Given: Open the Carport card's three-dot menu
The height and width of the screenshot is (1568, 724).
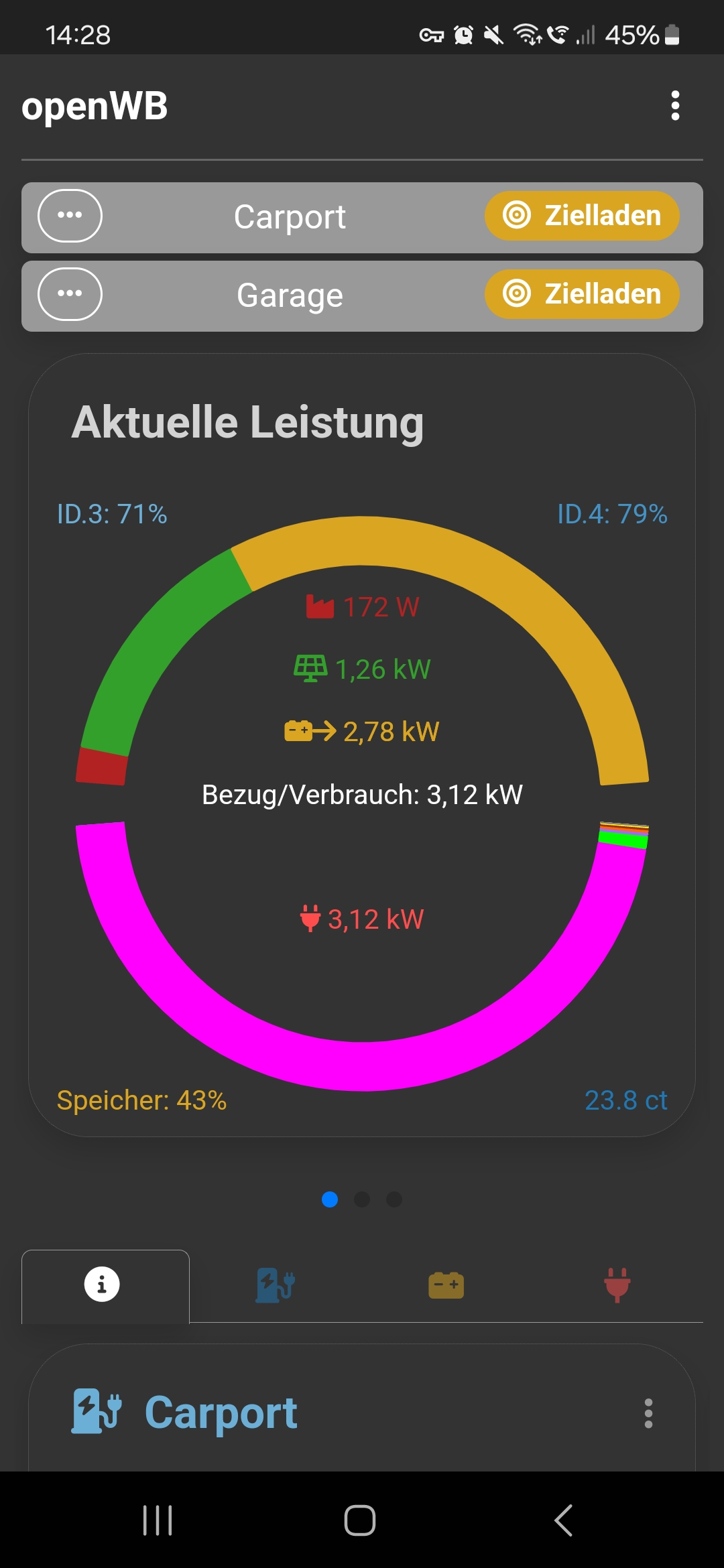Looking at the screenshot, I should [648, 1413].
